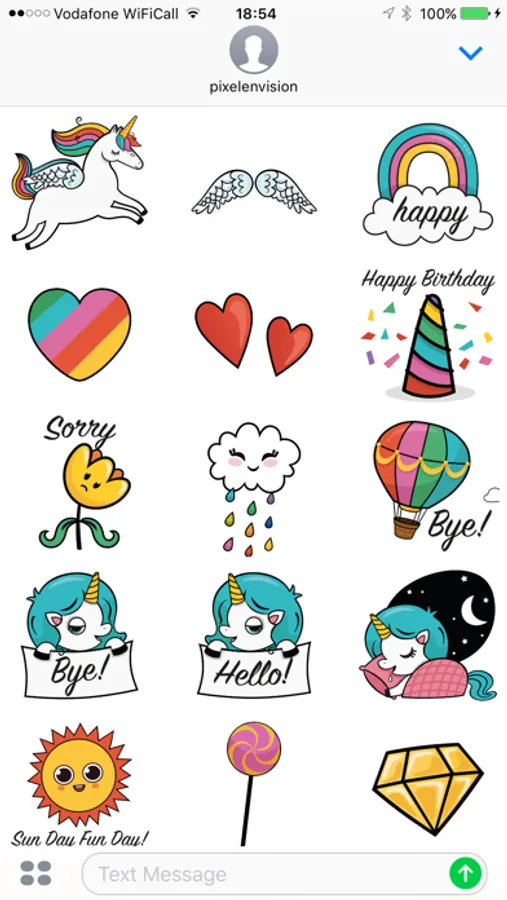This screenshot has height=900, width=507.
Task: Choose the hot air balloon Bye sticker
Action: point(434,486)
